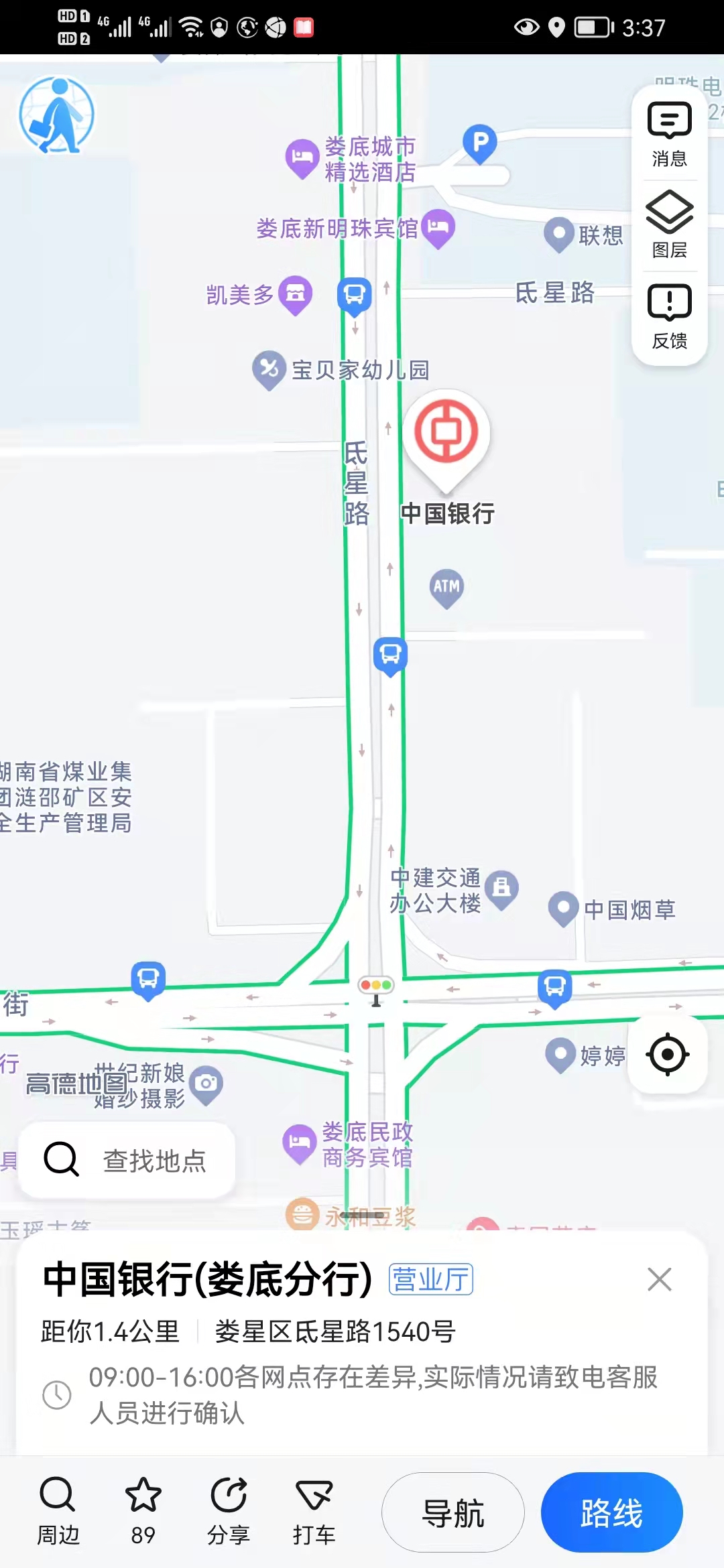Start 导航 navigation to the bank
The height and width of the screenshot is (1568, 724).
click(453, 1513)
